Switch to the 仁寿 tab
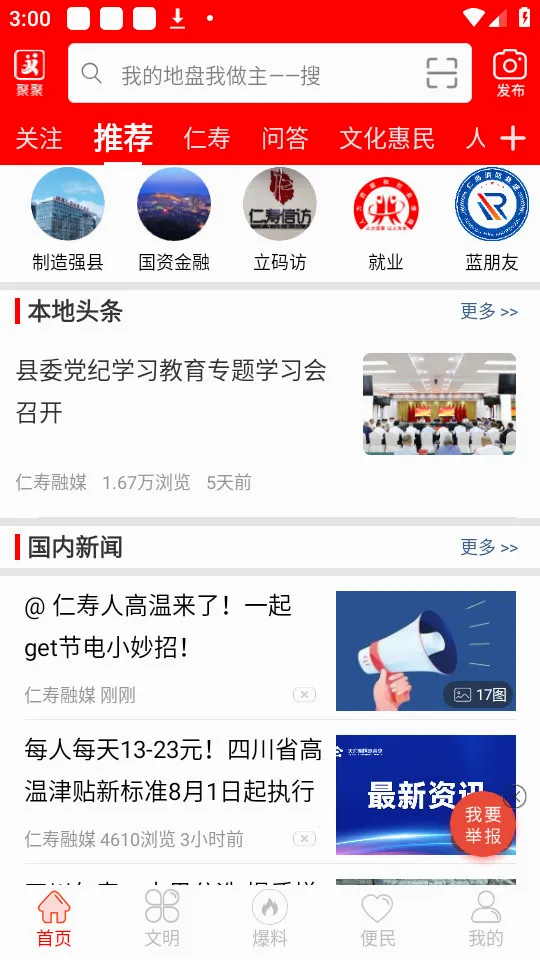Screen dimensions: 540x960 coord(207,138)
